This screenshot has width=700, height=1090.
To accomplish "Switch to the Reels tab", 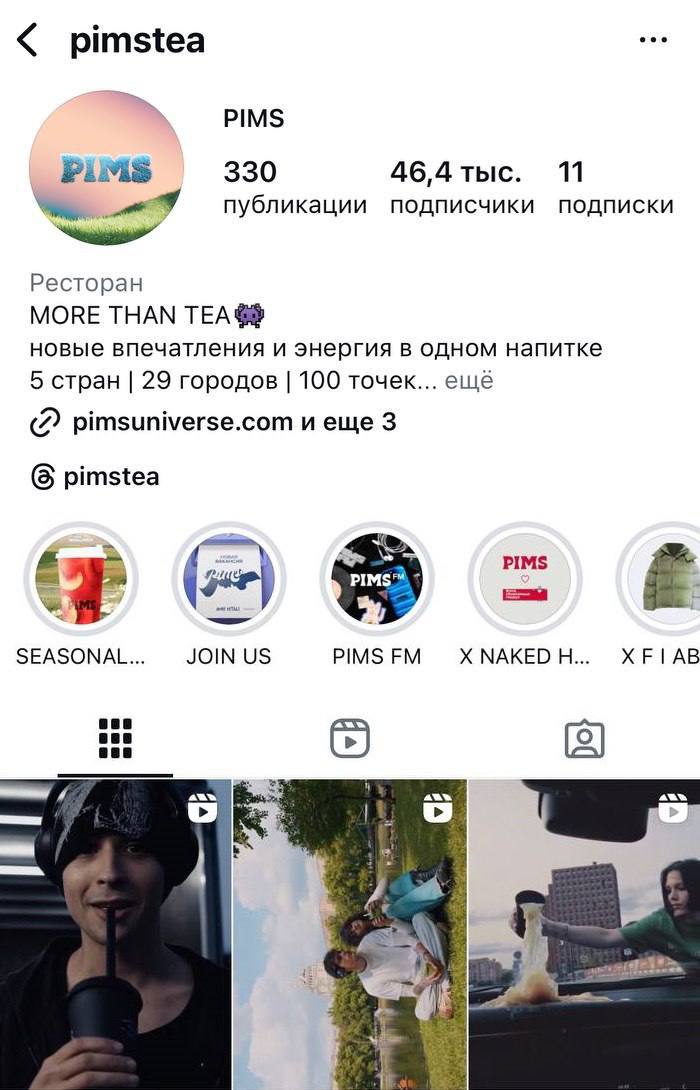I will pos(350,739).
